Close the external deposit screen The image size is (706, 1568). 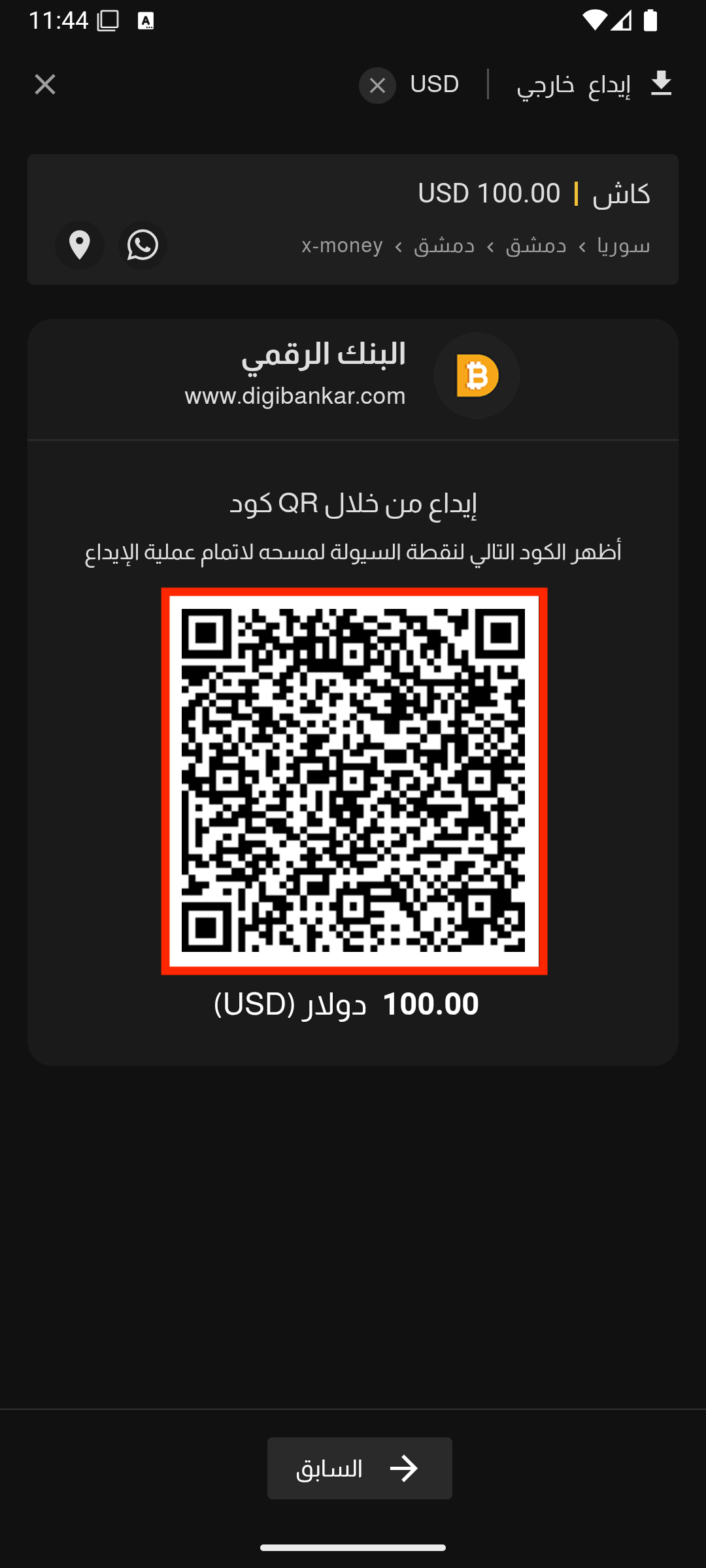45,84
